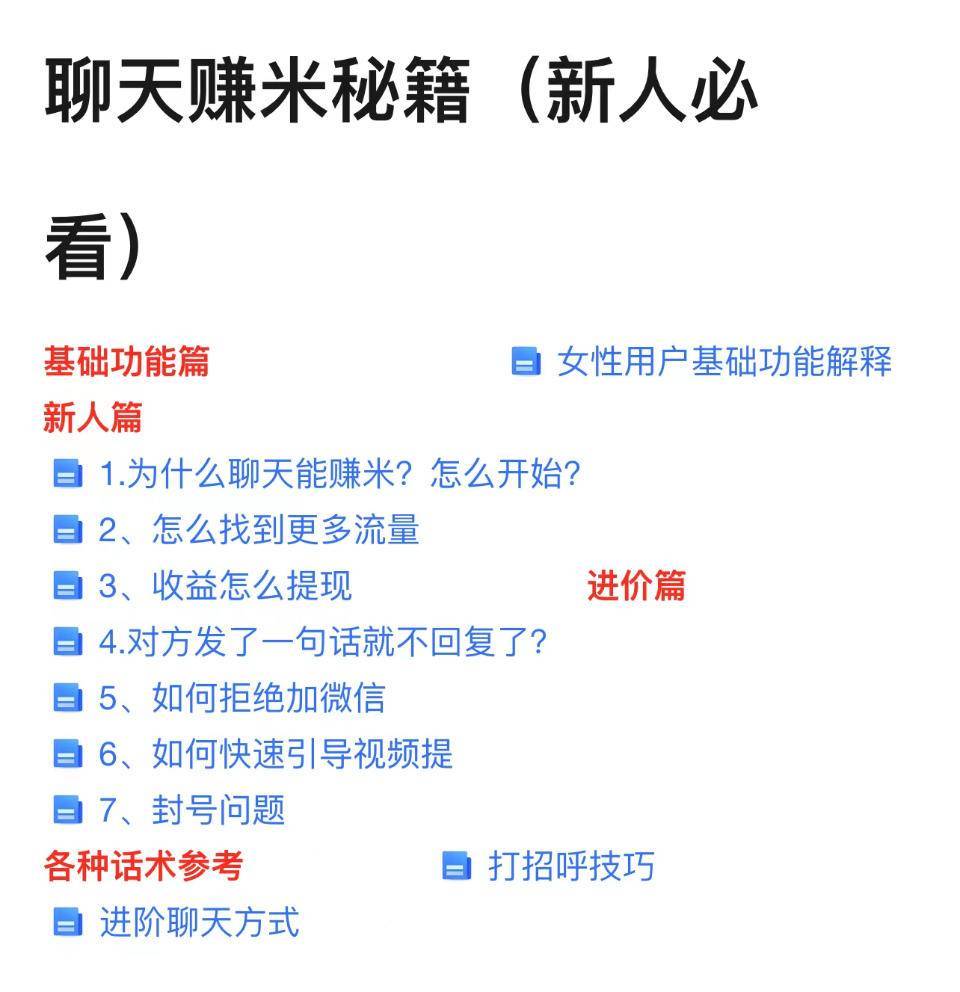Open 1.为什么聊天能赚米？怎么开始？ doc
Image resolution: width=960 pixels, height=992 pixels.
[x=339, y=473]
